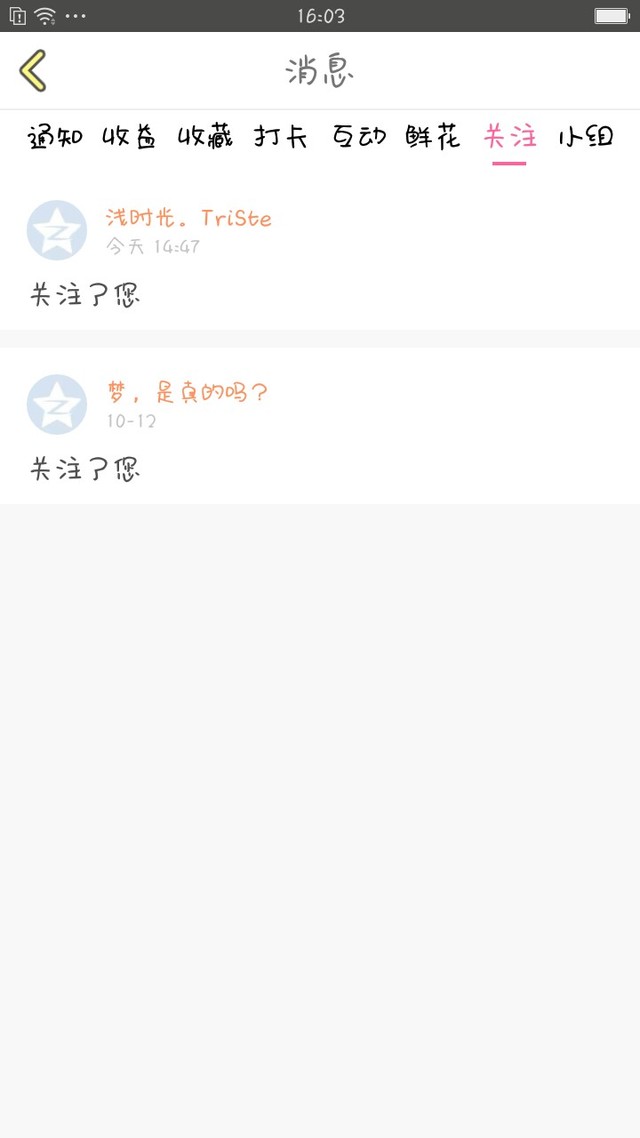Viewport: 640px width, 1138px height.
Task: View the avatar of 梦，是真的吗？
Action: click(x=57, y=404)
